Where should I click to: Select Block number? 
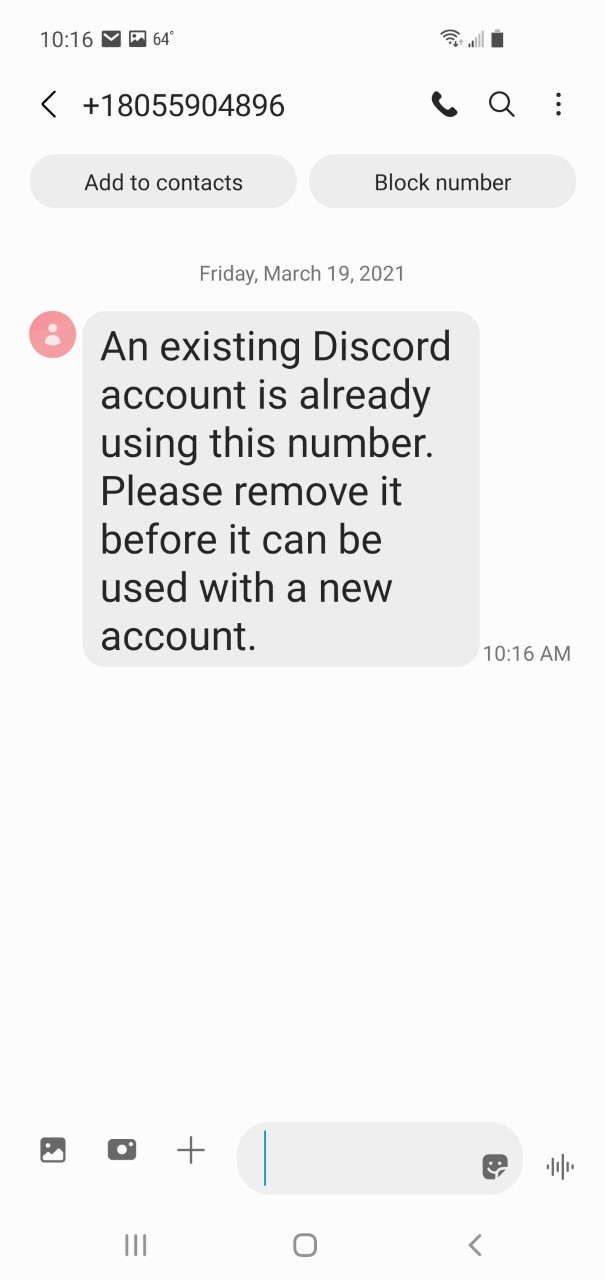click(x=442, y=182)
